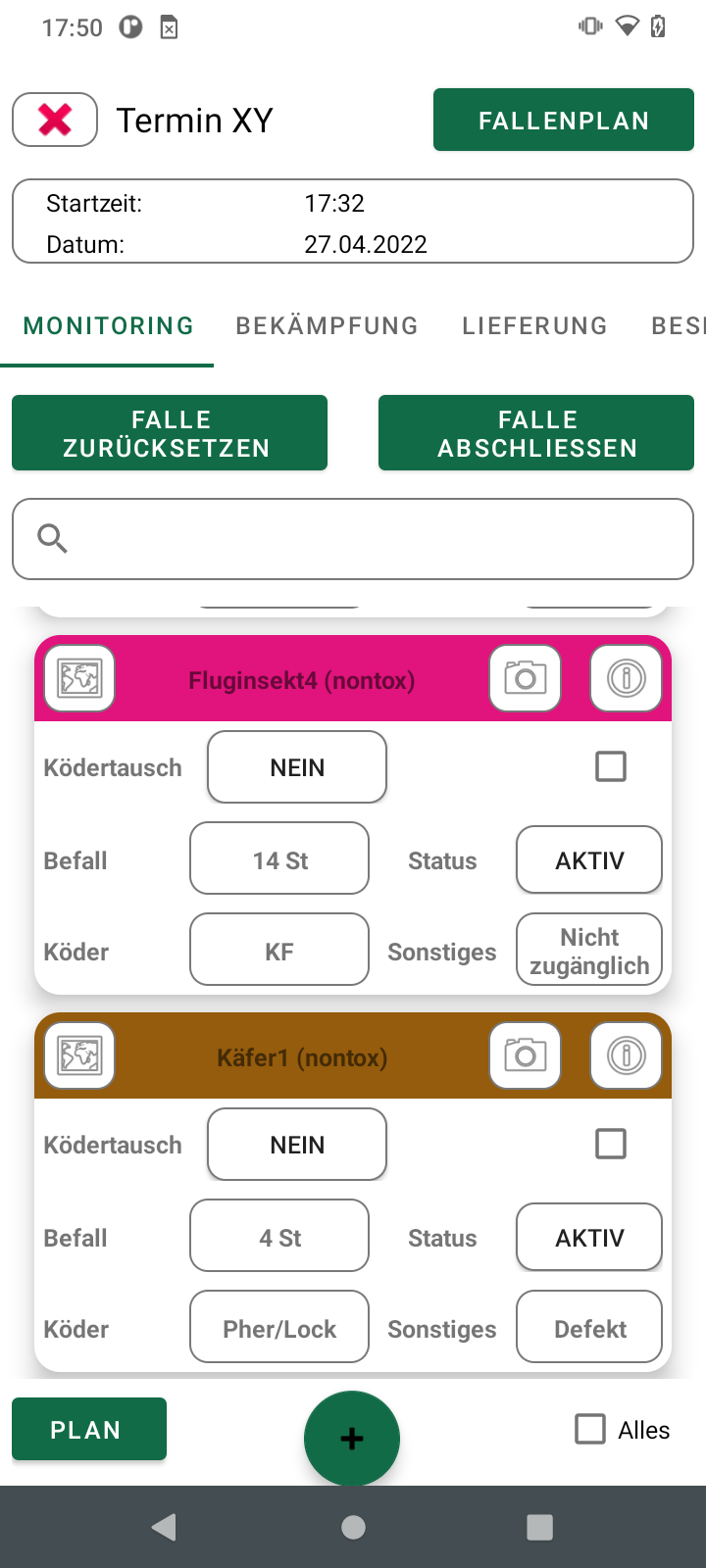
Task: Open the LIEFERUNG tab
Action: pyautogui.click(x=534, y=325)
